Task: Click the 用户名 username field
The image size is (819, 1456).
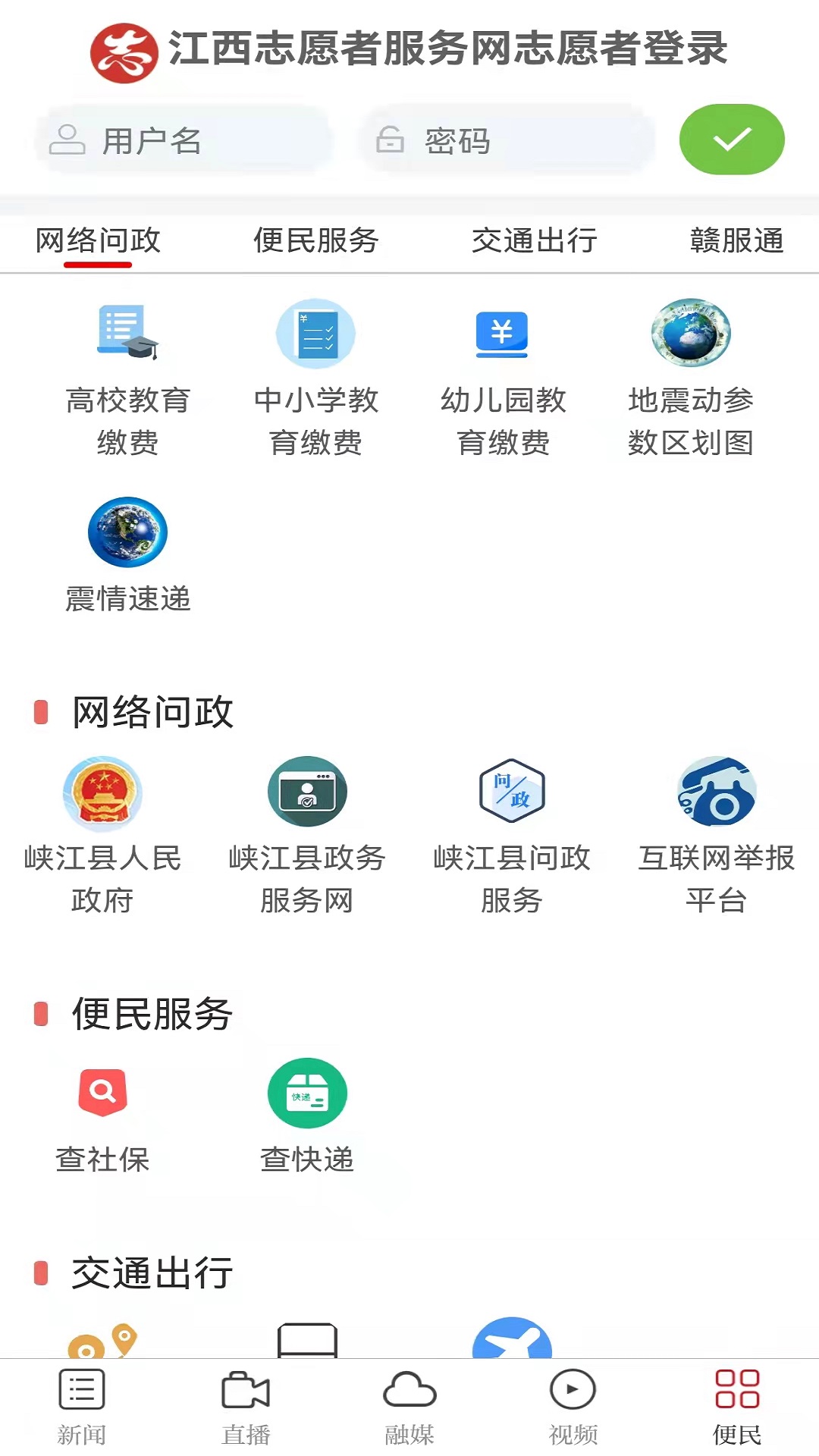Action: point(186,140)
